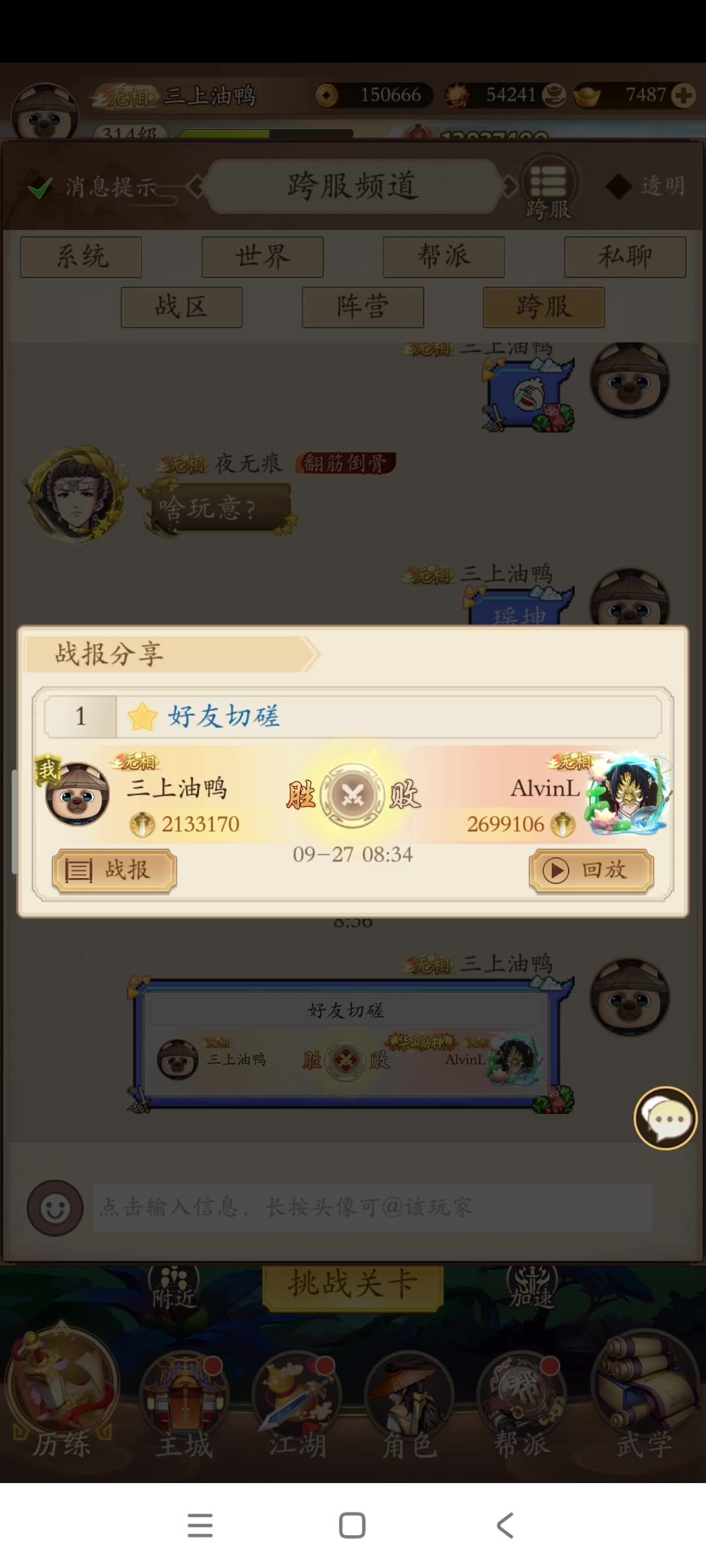Image resolution: width=706 pixels, height=1568 pixels.
Task: Go to the 主城 main city tab
Action: 184,1406
